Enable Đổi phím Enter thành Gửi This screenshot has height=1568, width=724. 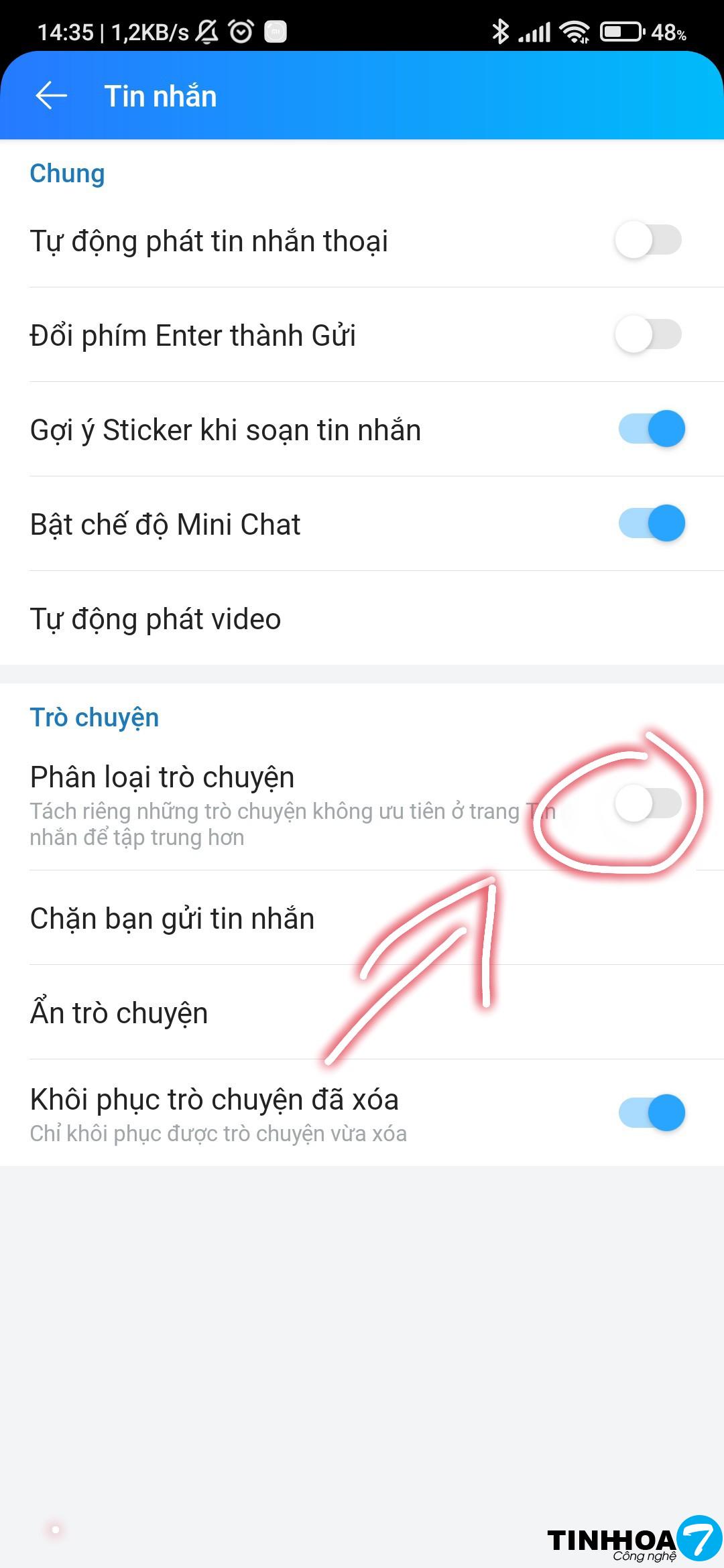click(648, 334)
